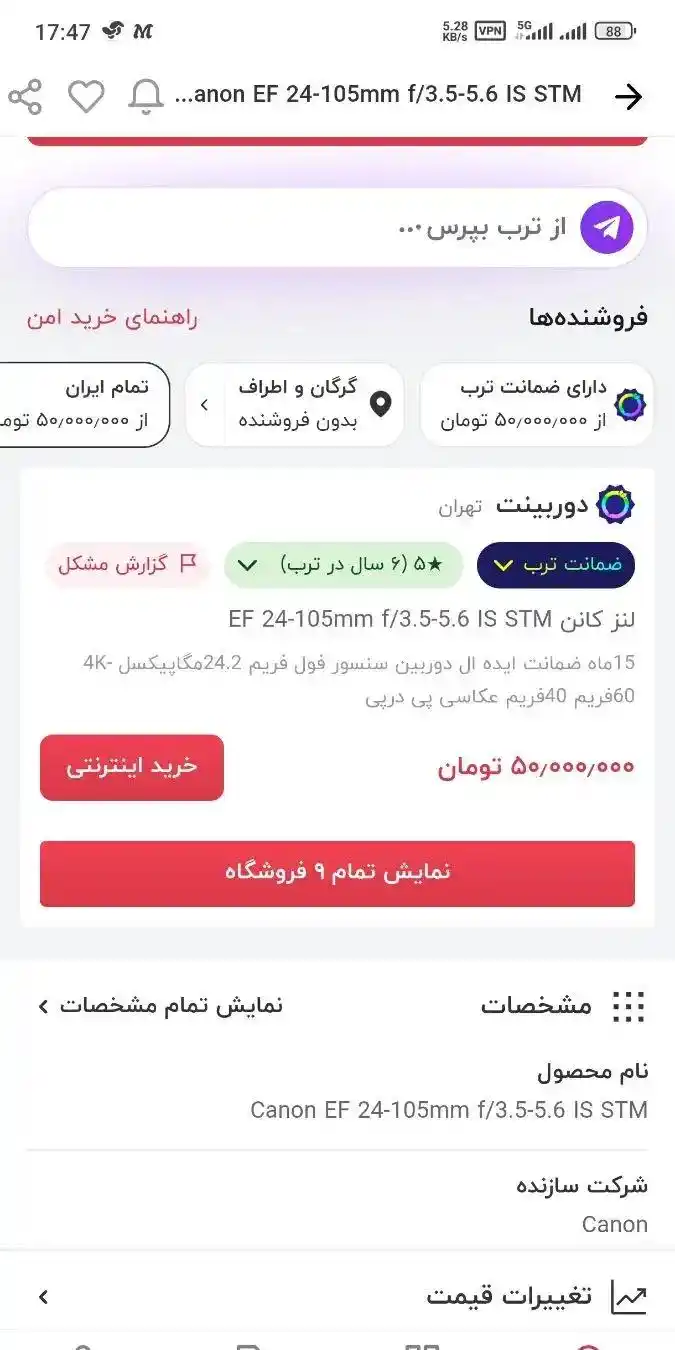Tap the 'از ترب بپرس' ask field

tap(300, 228)
